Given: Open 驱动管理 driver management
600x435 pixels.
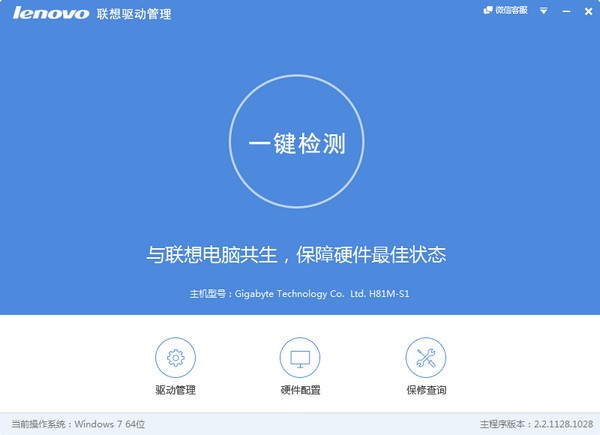Looking at the screenshot, I should point(175,357).
